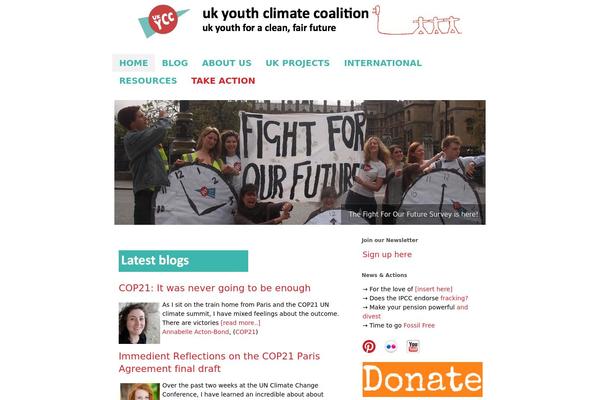Open the COP21 never enough blog post
Viewport: 600px width, 400px height.
coord(214,288)
